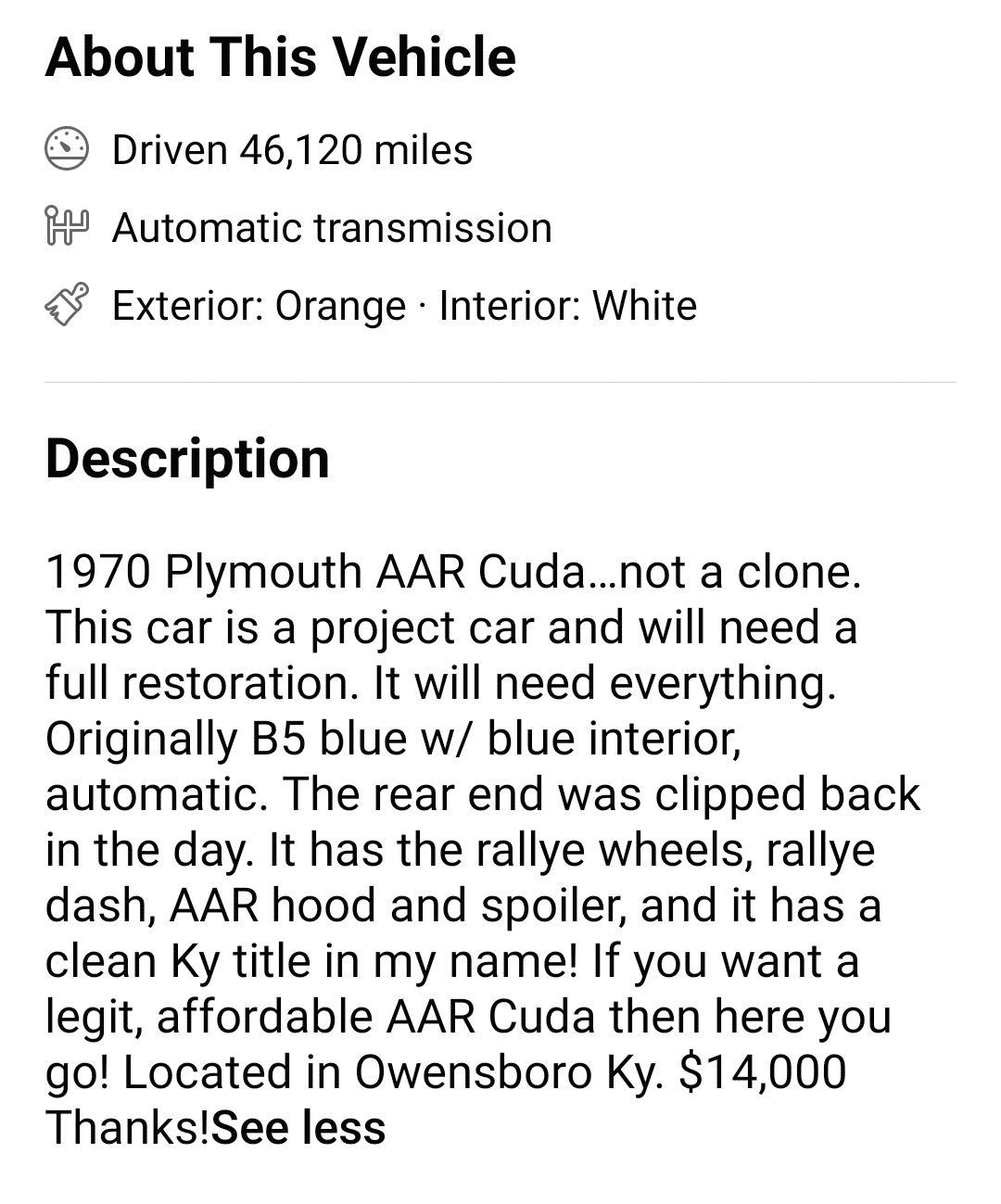Collapse the description with See less
1001x1204 pixels.
(298, 1128)
